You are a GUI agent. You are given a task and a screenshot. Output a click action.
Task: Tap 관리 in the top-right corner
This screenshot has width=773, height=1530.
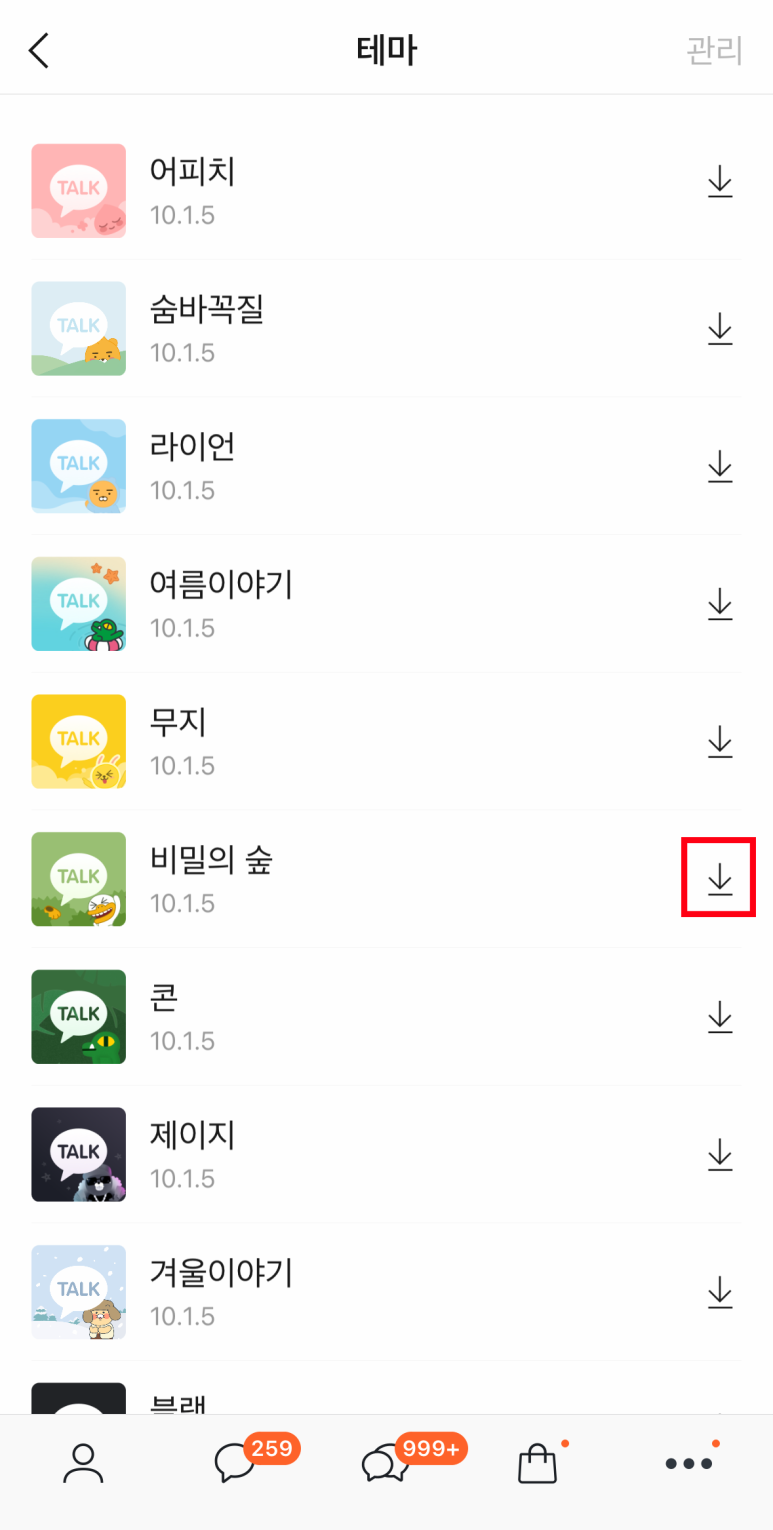pyautogui.click(x=714, y=50)
